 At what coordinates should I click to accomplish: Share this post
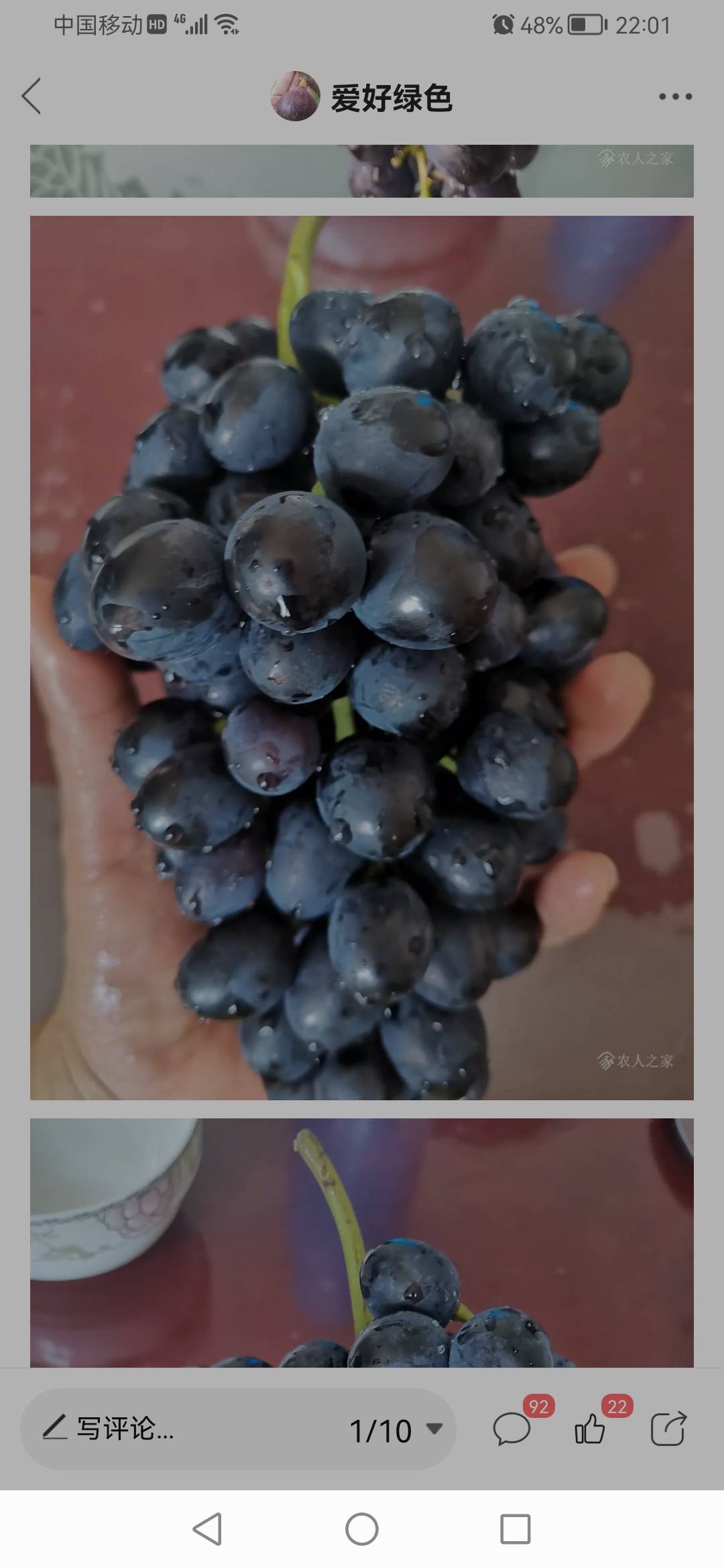point(668,1429)
